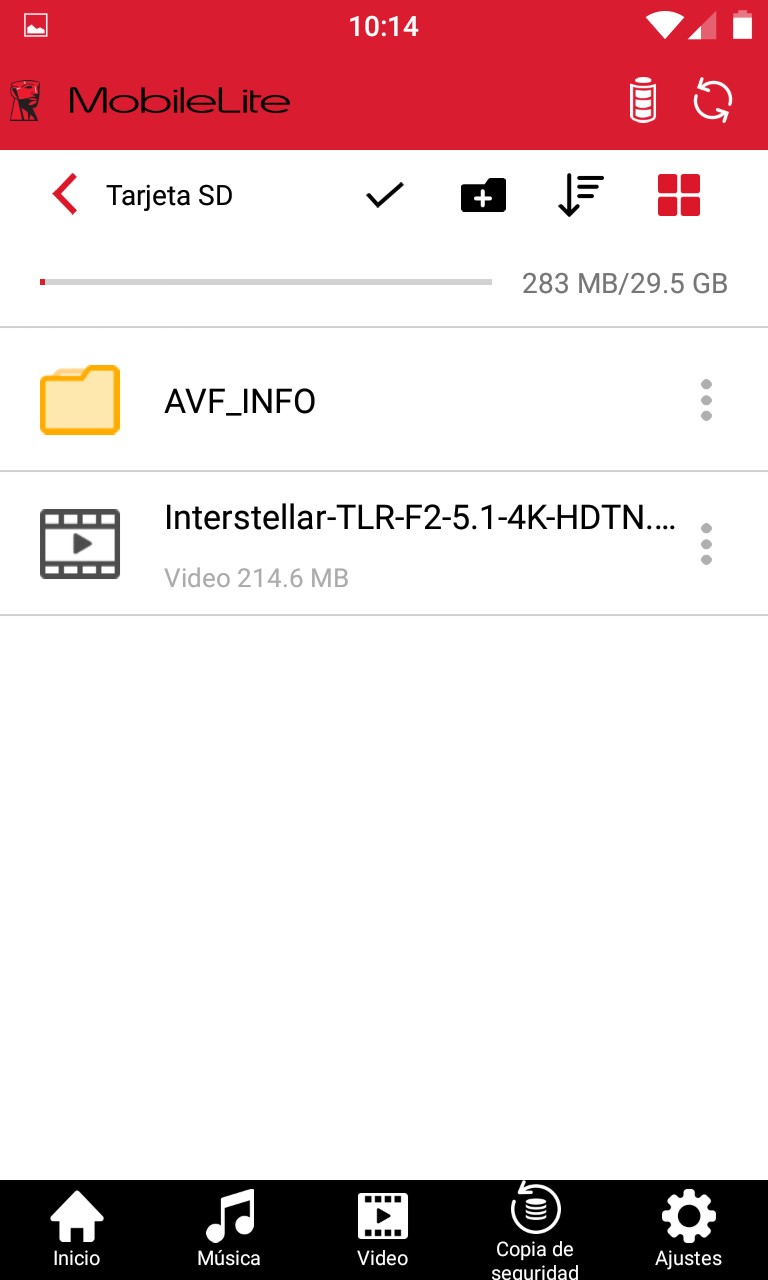Open the Interstellar video file
768x1280 pixels.
pos(384,544)
